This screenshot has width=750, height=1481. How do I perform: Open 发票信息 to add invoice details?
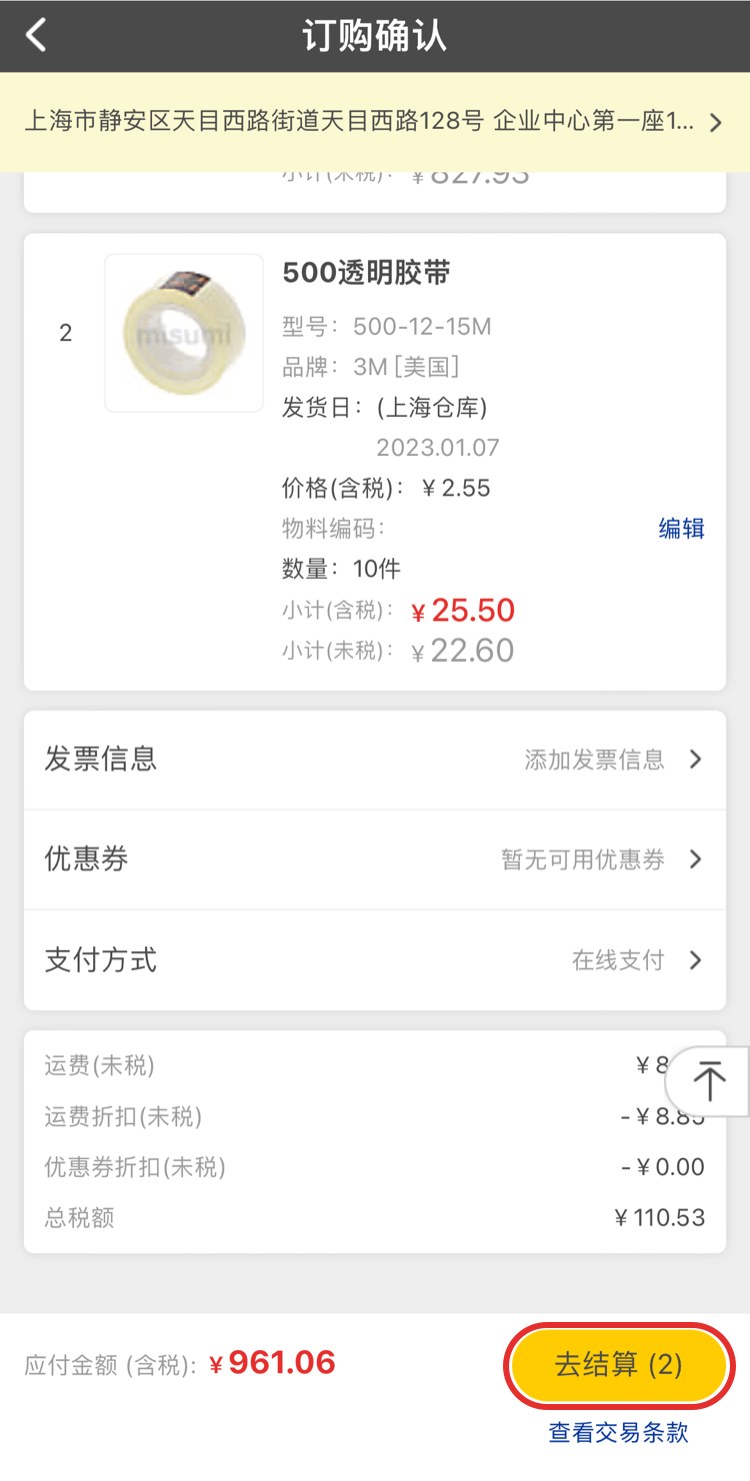(x=374, y=760)
